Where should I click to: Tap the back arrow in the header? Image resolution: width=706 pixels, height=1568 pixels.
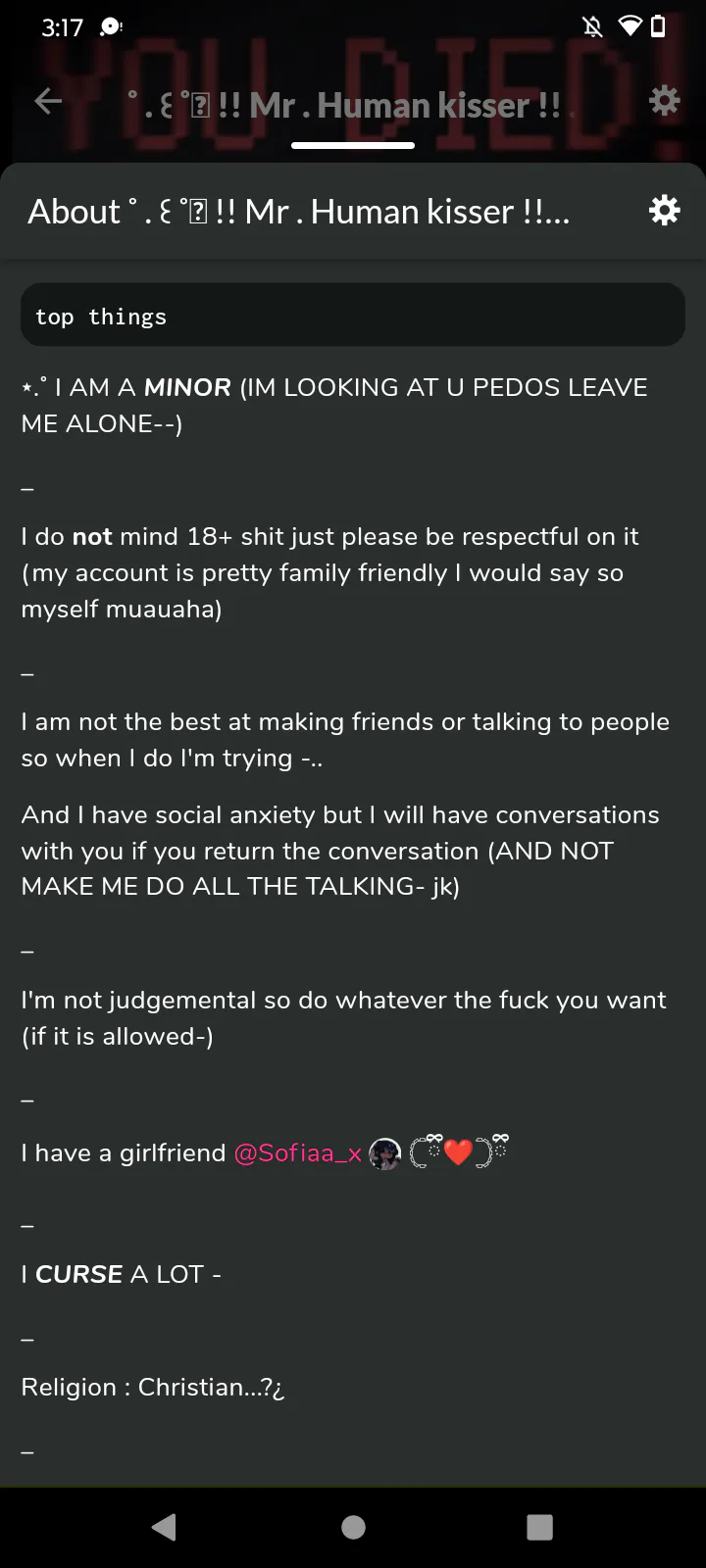[48, 101]
